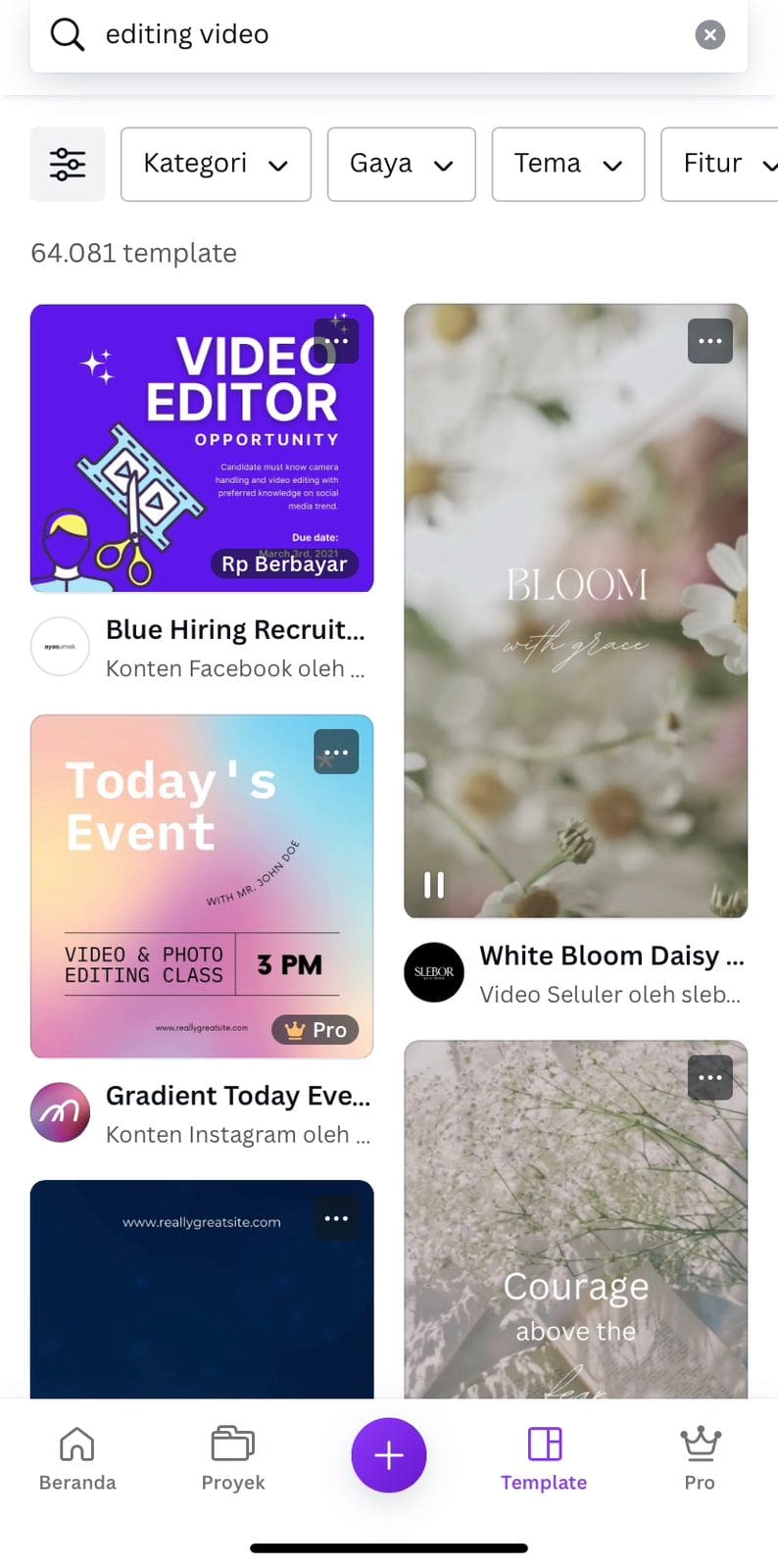Expand the Tema dropdown
Screen dimensions: 778x1568
[x=568, y=164]
